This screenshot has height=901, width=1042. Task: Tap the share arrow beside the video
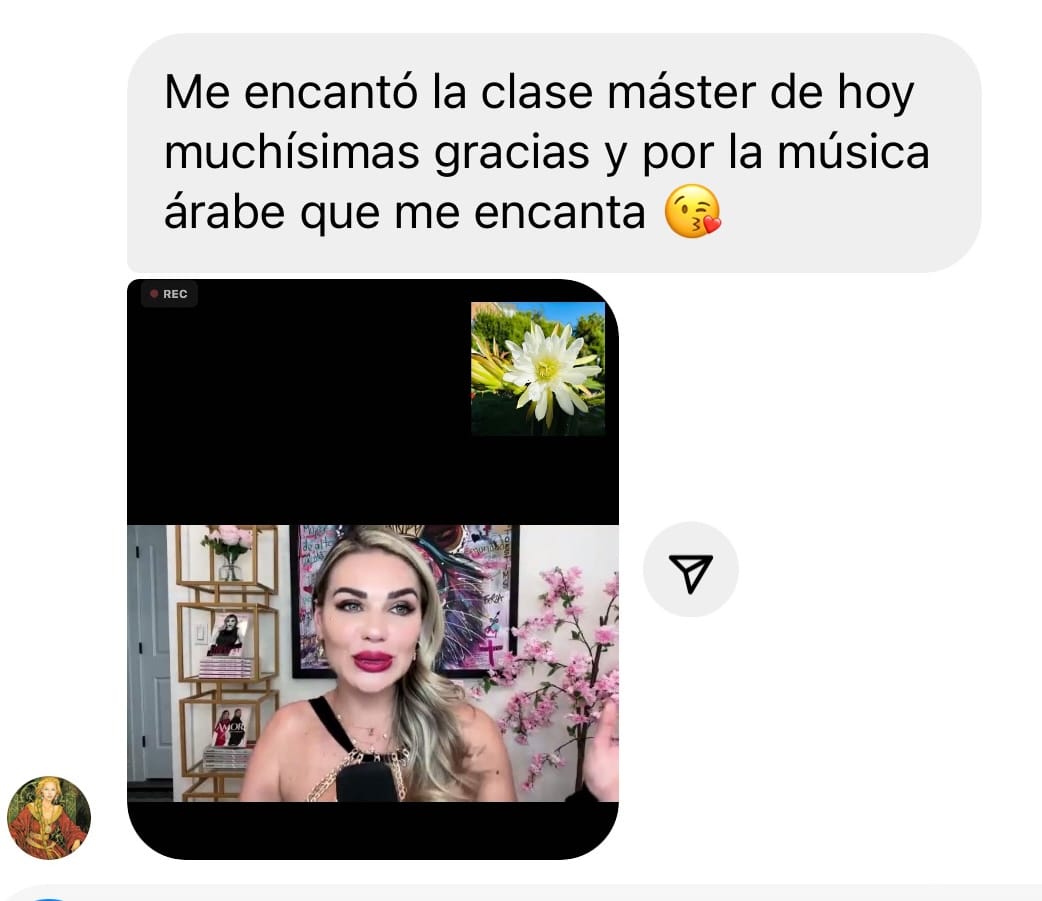click(690, 569)
